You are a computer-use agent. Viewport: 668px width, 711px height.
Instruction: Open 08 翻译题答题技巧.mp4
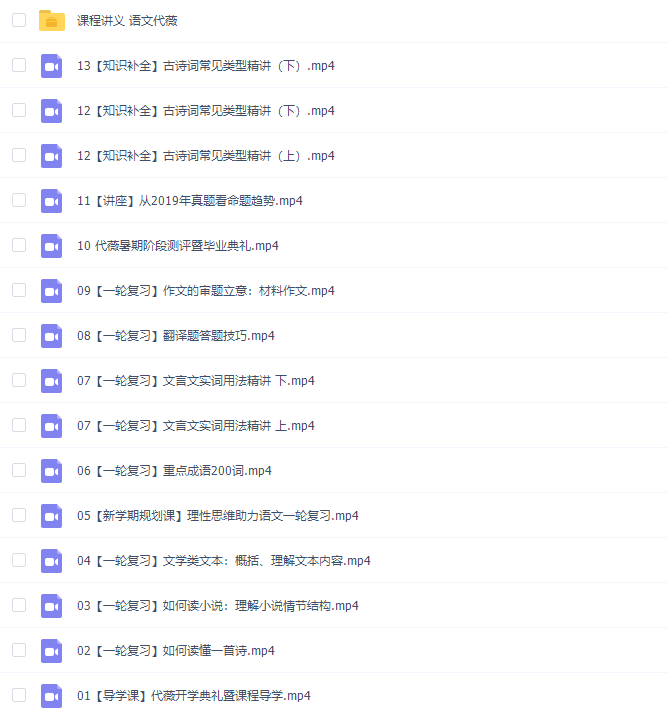[176, 336]
